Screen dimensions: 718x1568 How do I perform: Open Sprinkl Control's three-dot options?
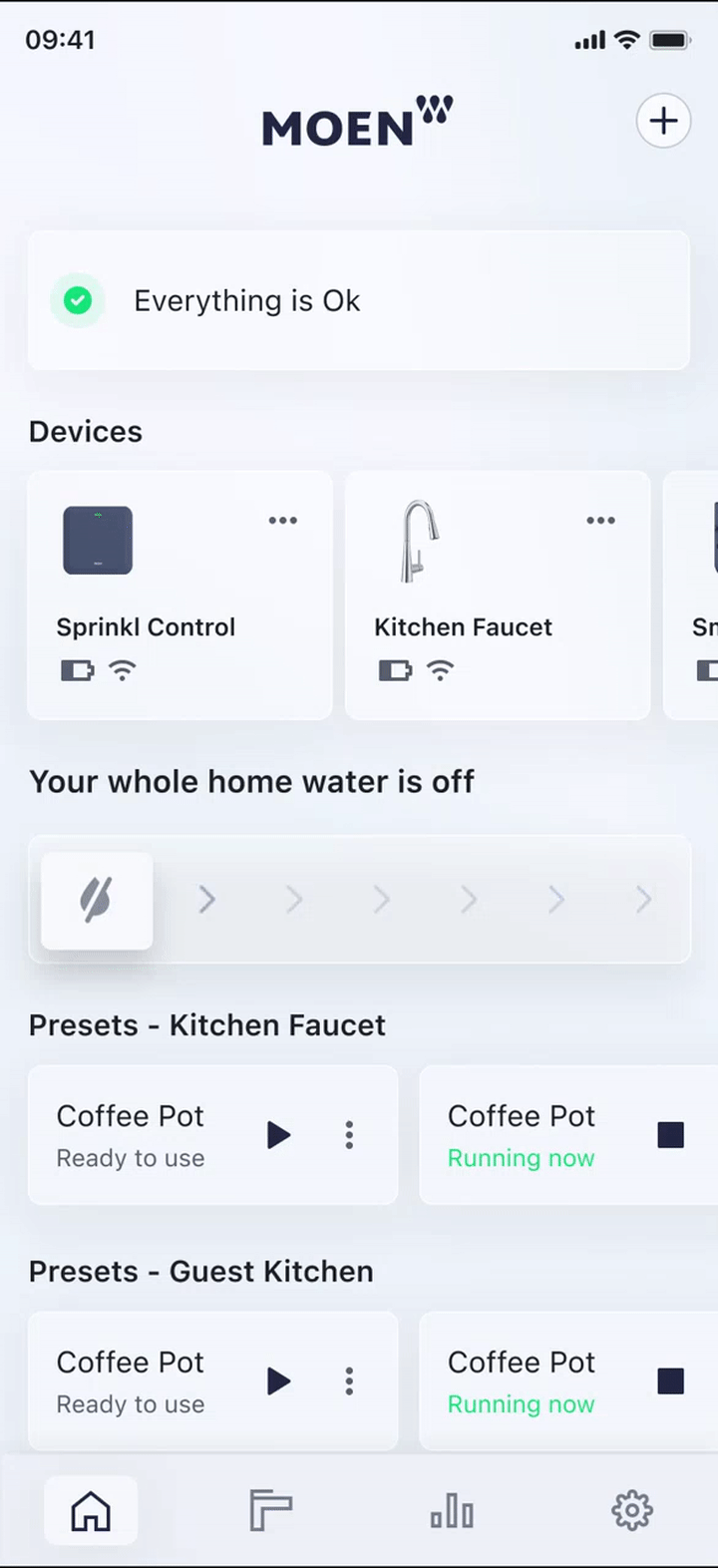282,521
